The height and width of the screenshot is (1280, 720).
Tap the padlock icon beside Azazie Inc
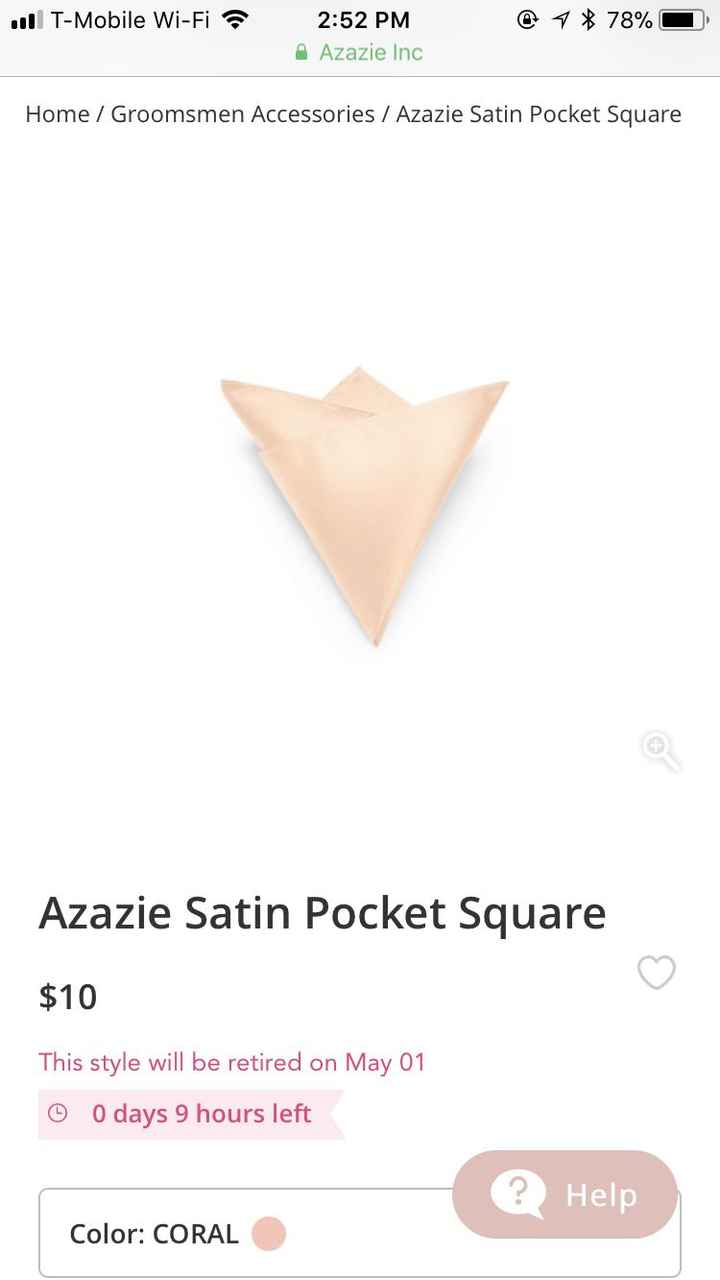(301, 51)
